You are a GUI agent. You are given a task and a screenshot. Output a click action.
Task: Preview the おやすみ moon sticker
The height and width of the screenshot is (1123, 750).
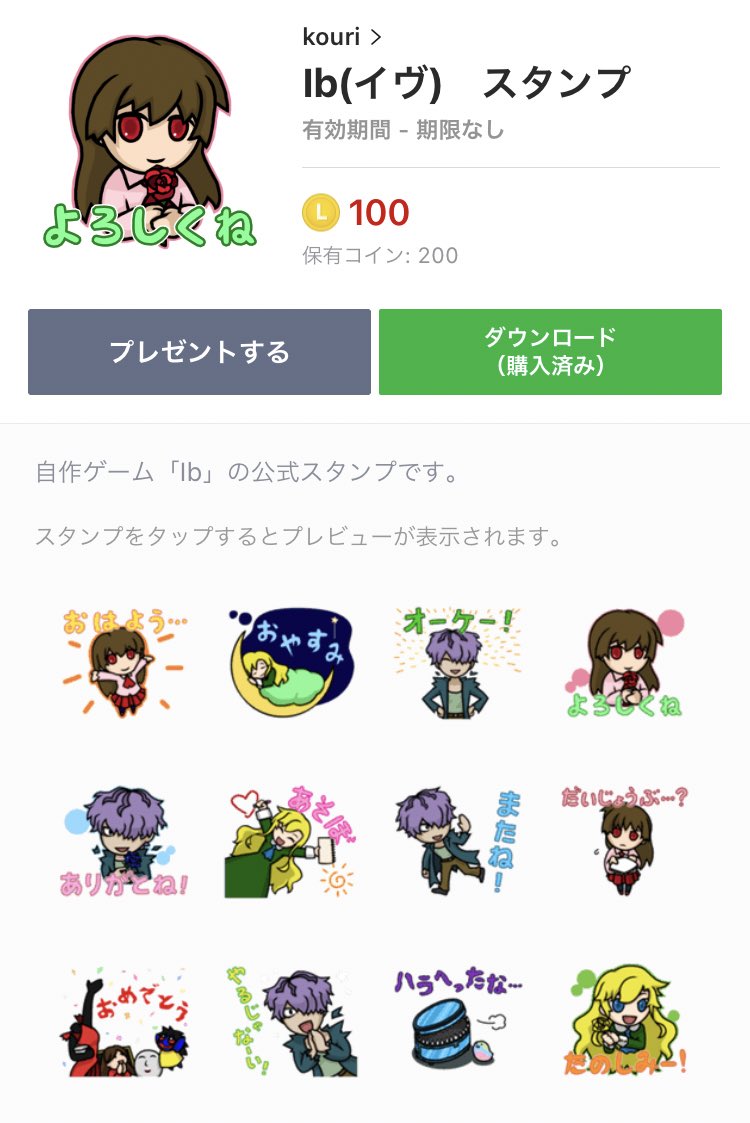click(x=291, y=662)
